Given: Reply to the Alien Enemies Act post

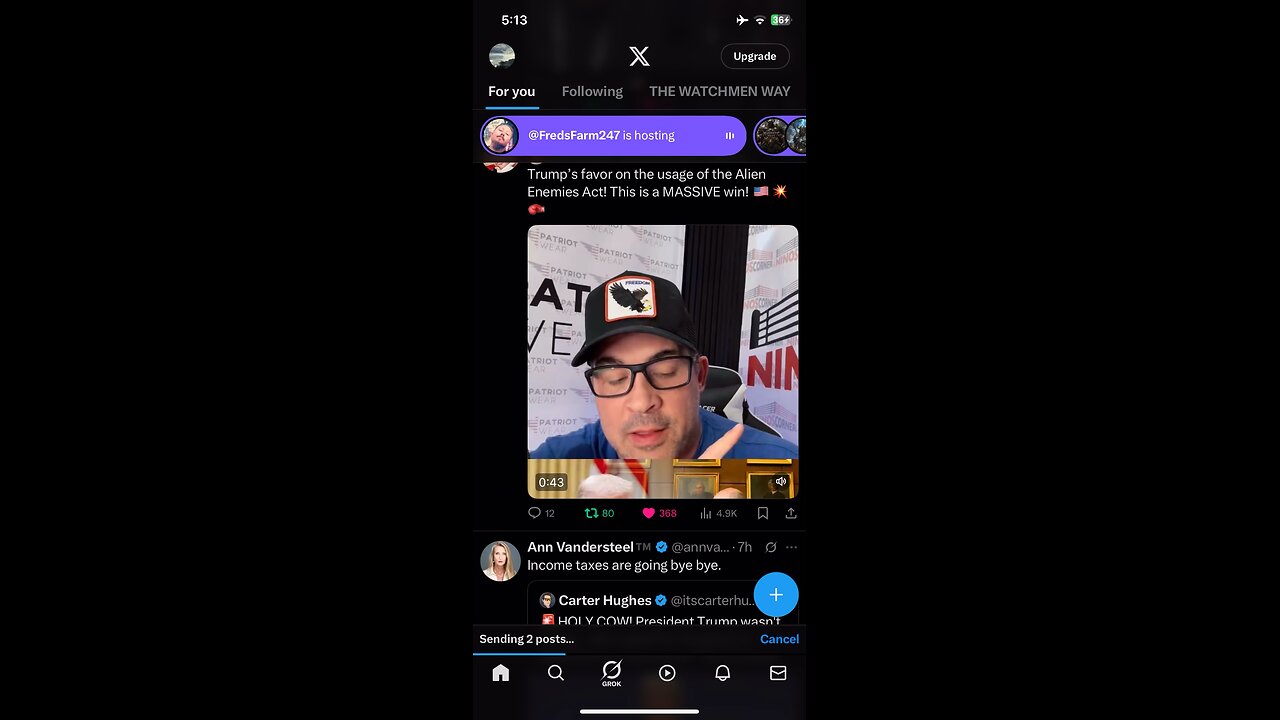Looking at the screenshot, I should [x=535, y=513].
